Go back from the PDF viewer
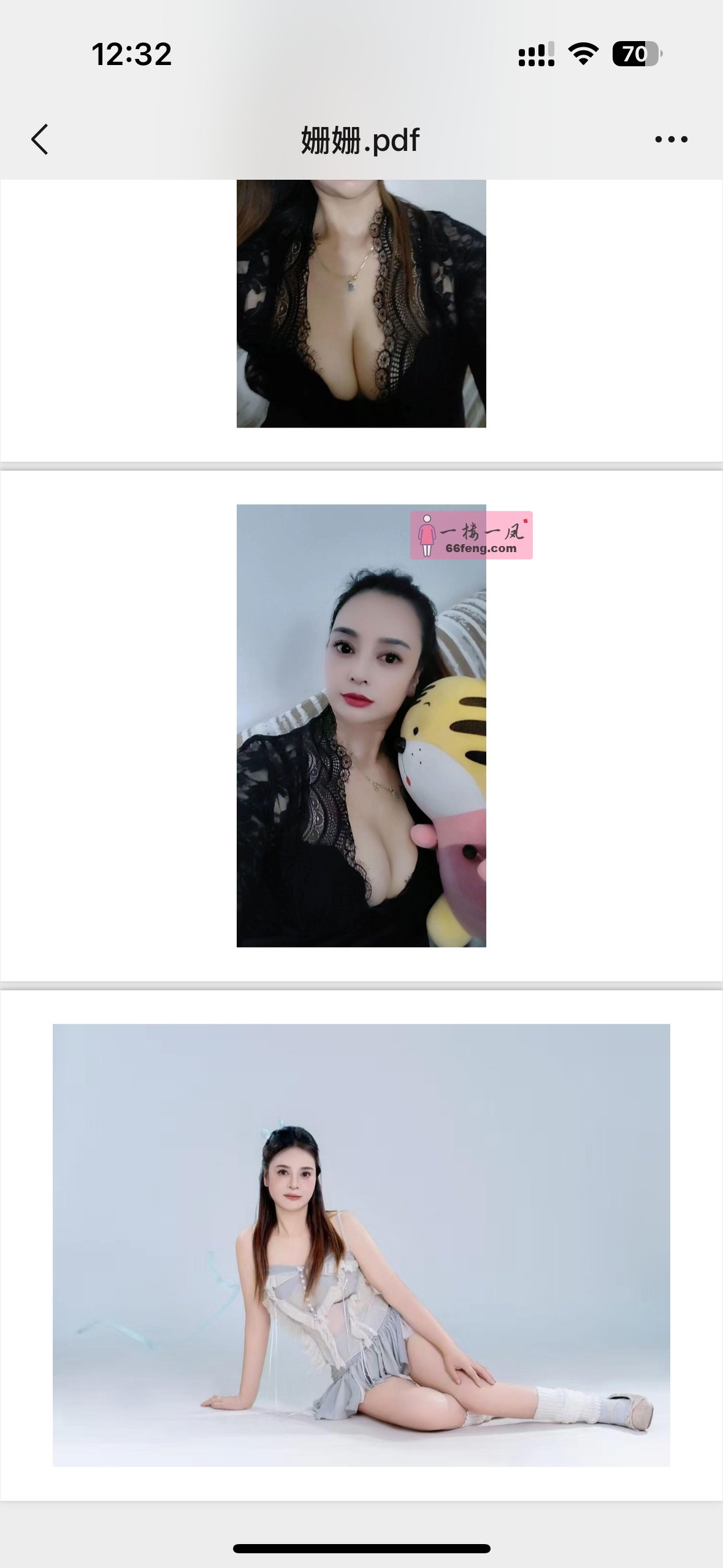This screenshot has height=1568, width=723. (x=40, y=139)
